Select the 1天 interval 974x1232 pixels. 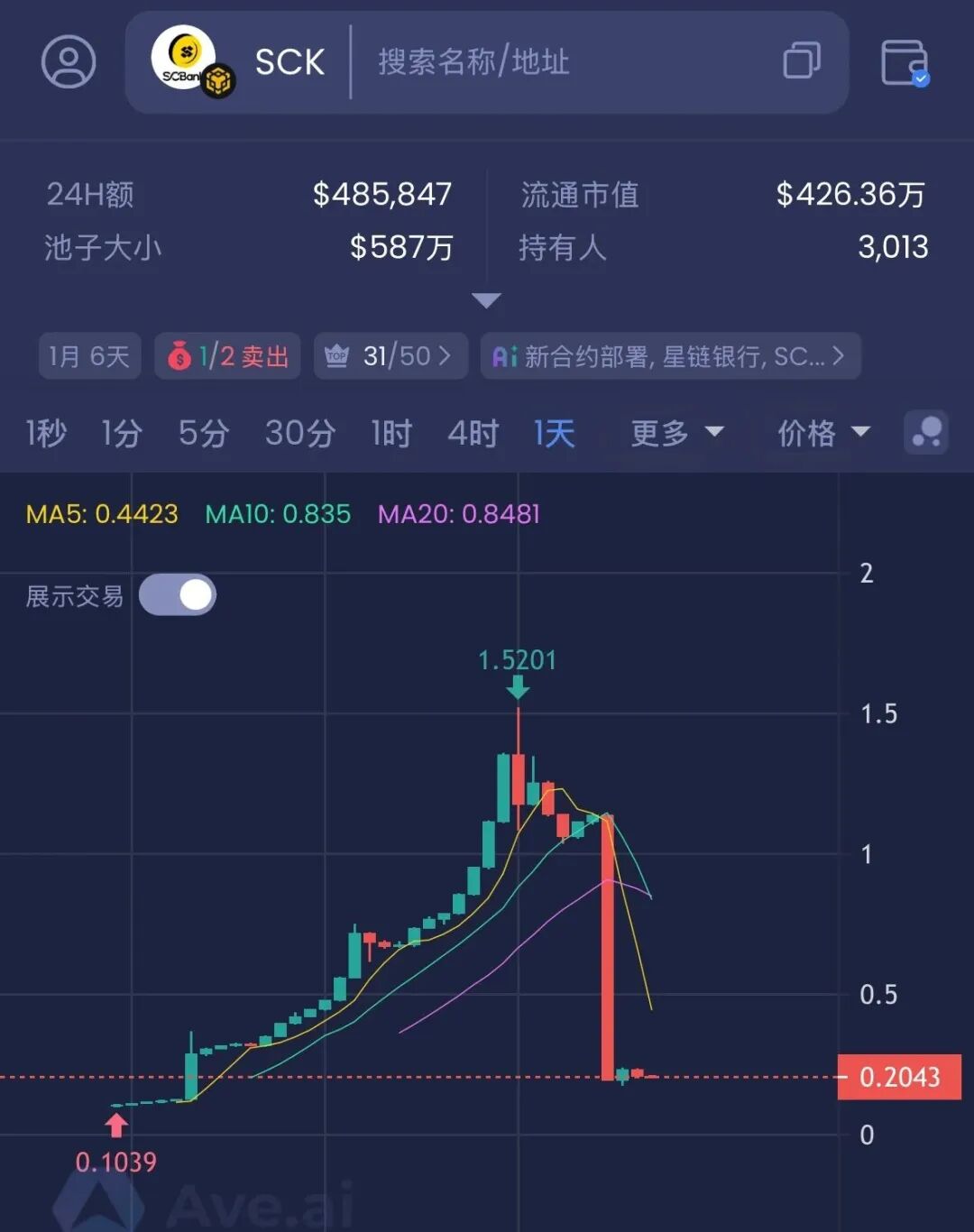coord(554,434)
